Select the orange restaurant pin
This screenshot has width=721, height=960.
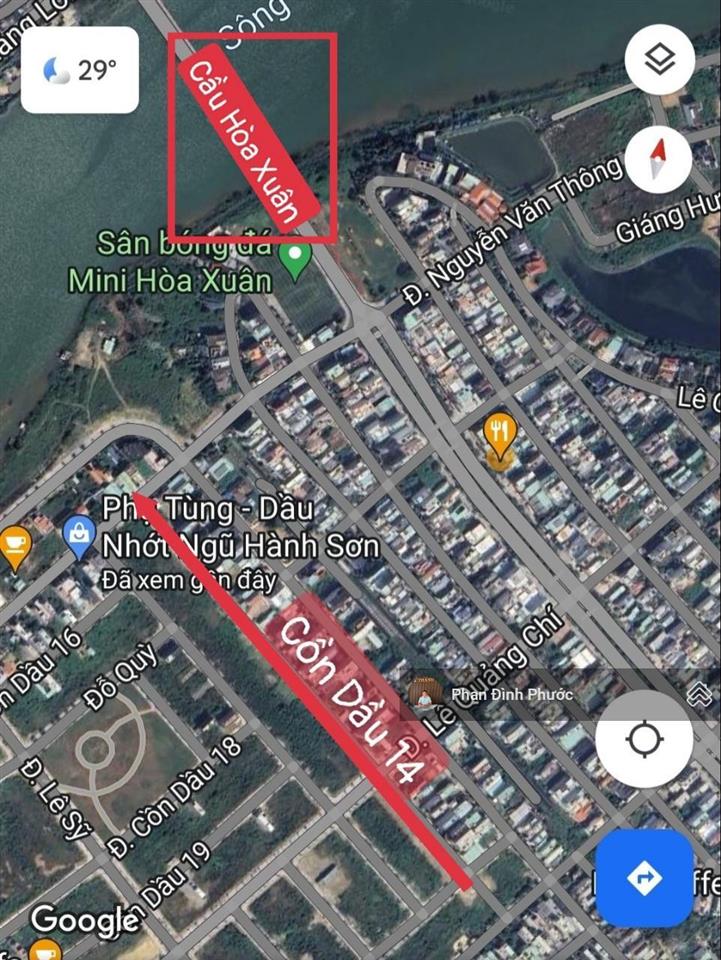499,434
